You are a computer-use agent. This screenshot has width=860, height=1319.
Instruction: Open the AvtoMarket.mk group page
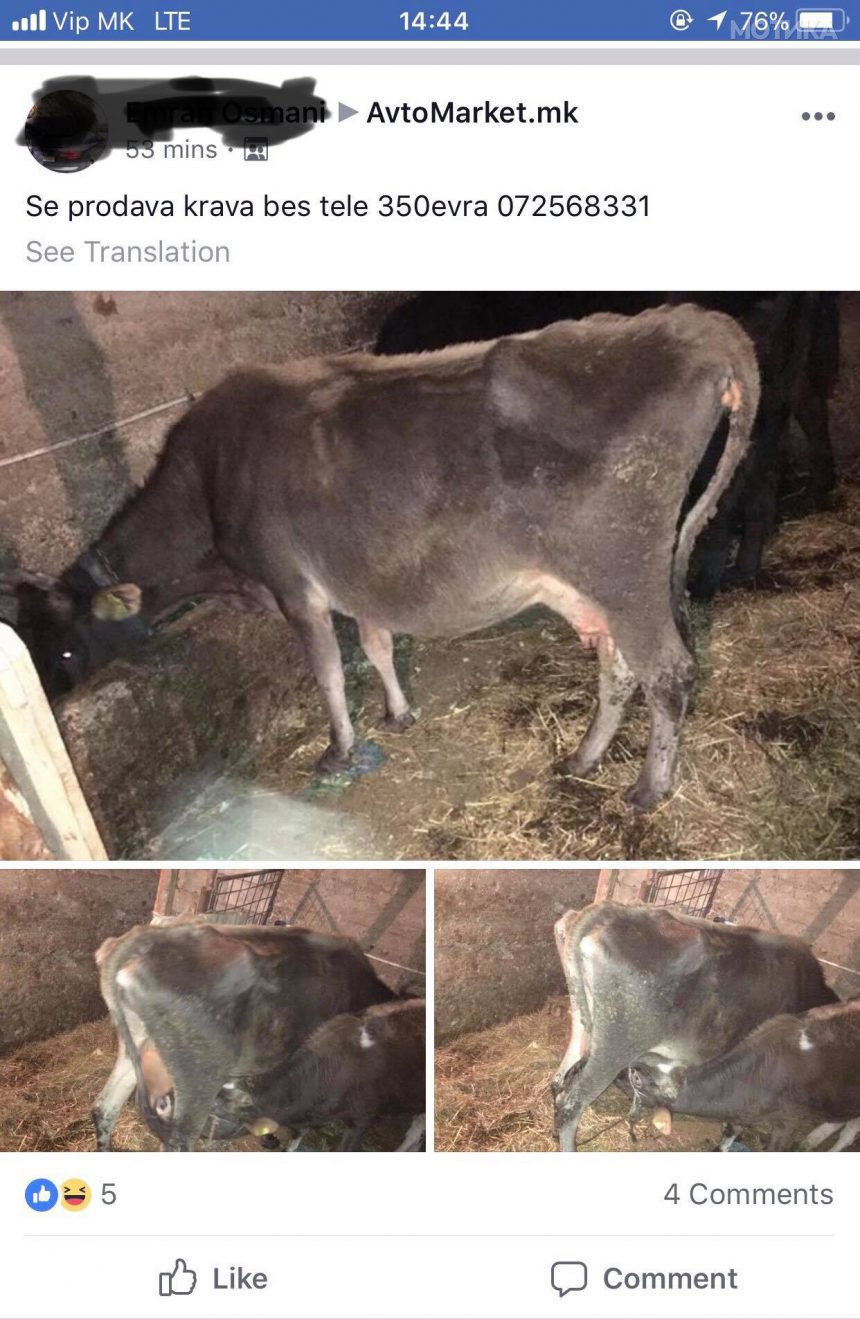click(472, 113)
